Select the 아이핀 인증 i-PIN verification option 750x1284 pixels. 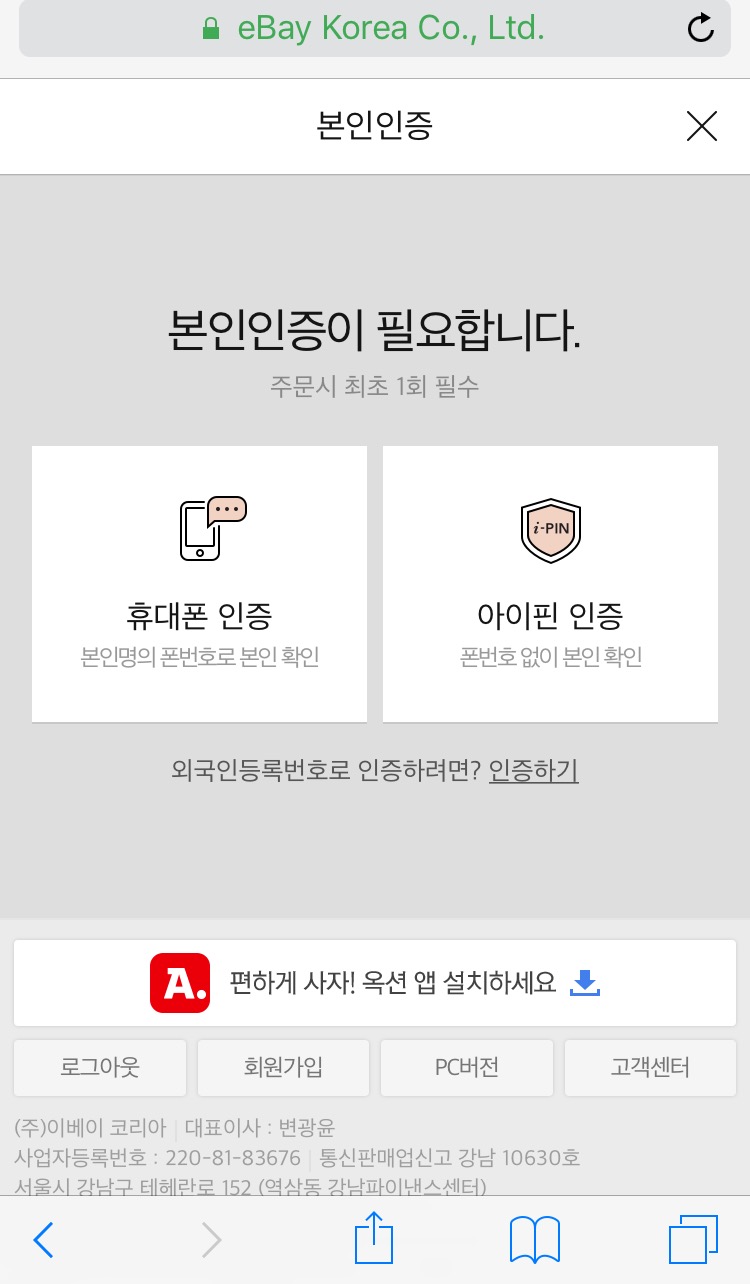[550, 583]
